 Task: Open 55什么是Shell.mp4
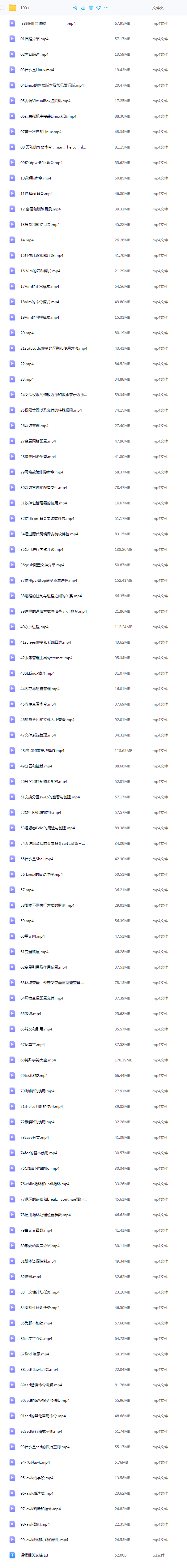click(x=36, y=859)
